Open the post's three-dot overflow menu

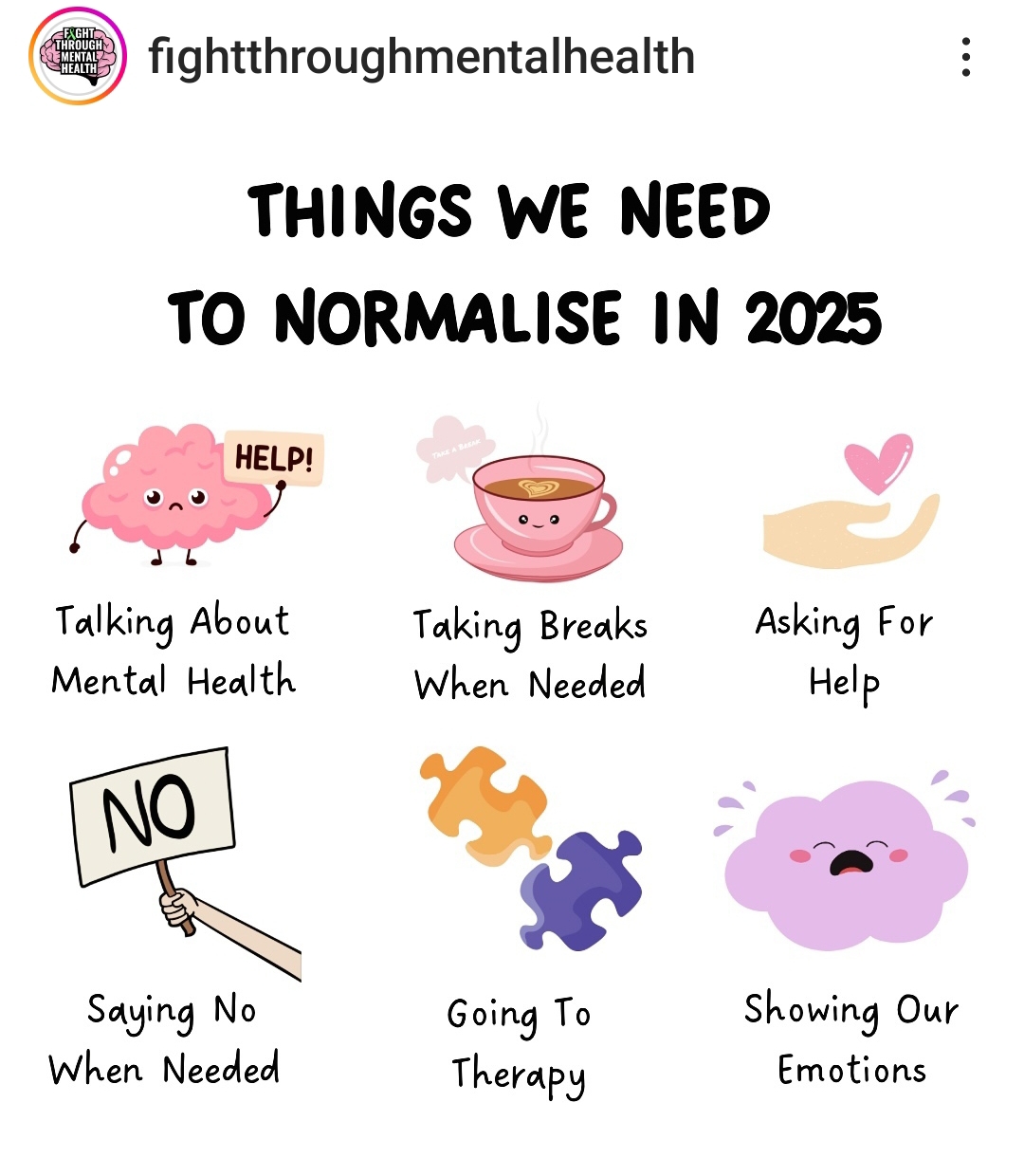pyautogui.click(x=965, y=57)
